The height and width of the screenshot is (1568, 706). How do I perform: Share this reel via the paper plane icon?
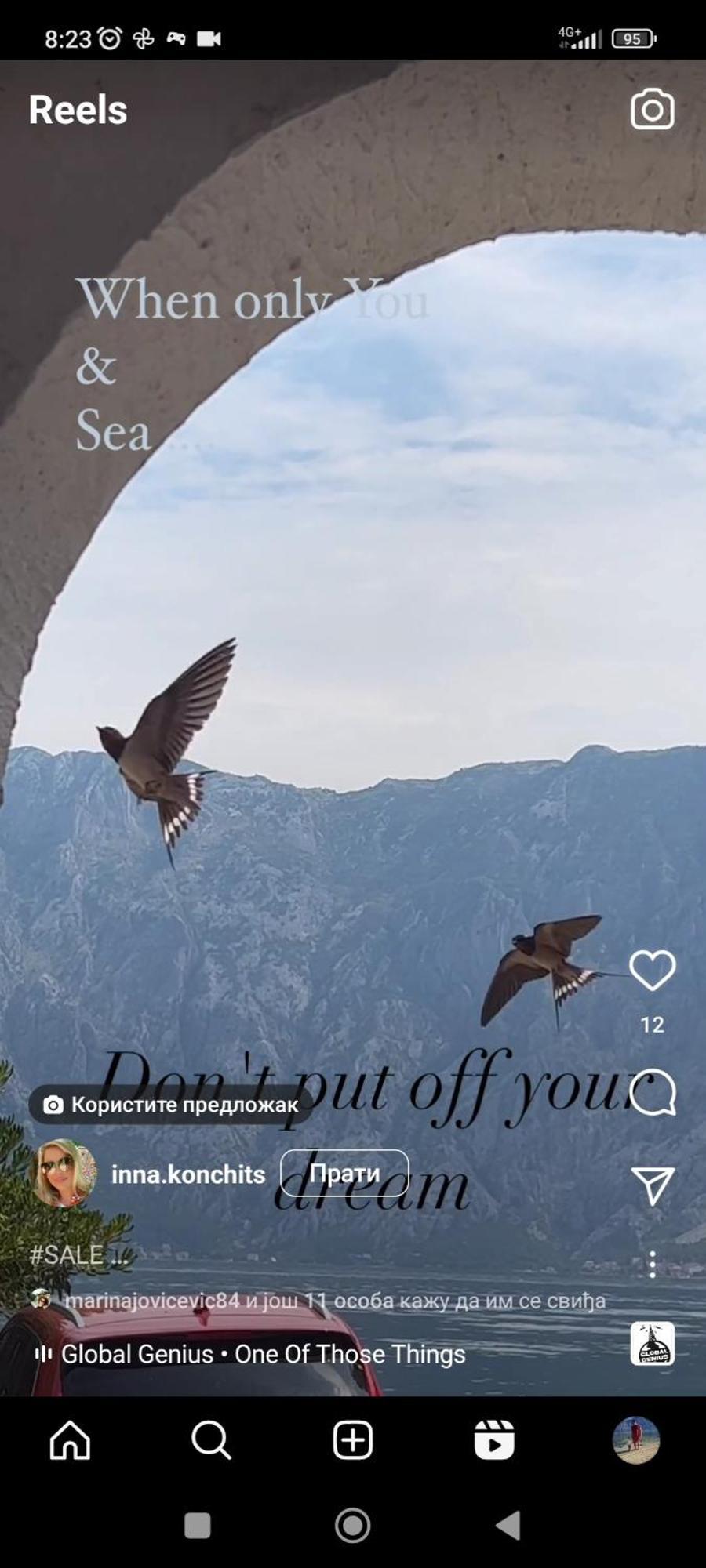pos(652,1185)
